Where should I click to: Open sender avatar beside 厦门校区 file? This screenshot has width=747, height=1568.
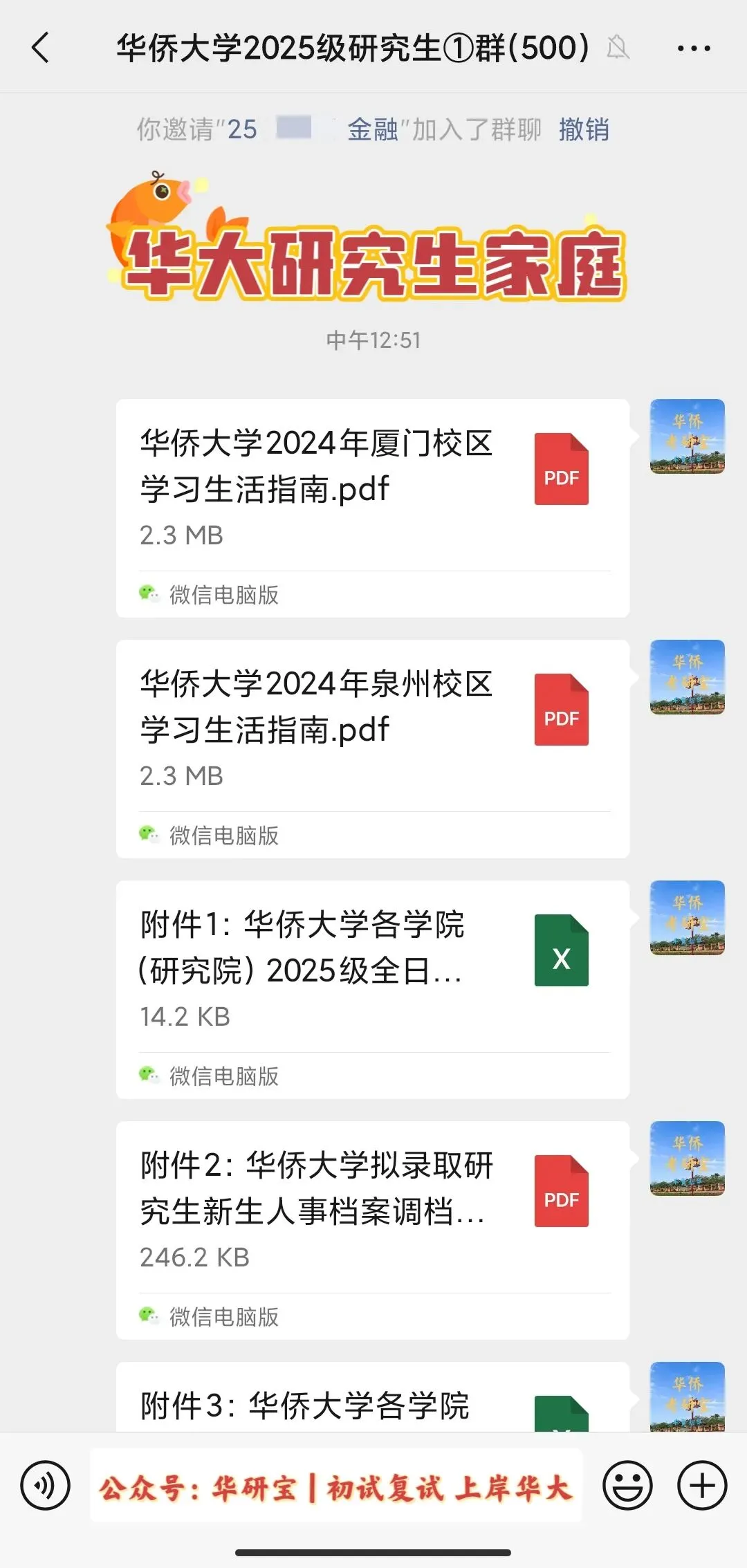(x=687, y=436)
